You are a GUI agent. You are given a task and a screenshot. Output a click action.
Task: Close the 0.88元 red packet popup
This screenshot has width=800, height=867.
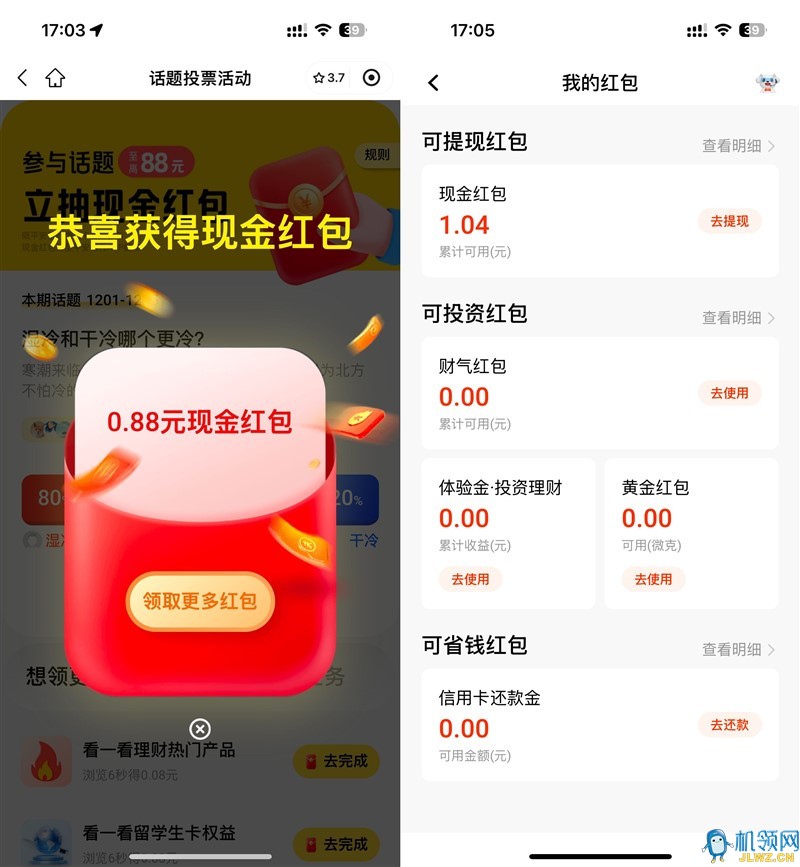(x=200, y=728)
